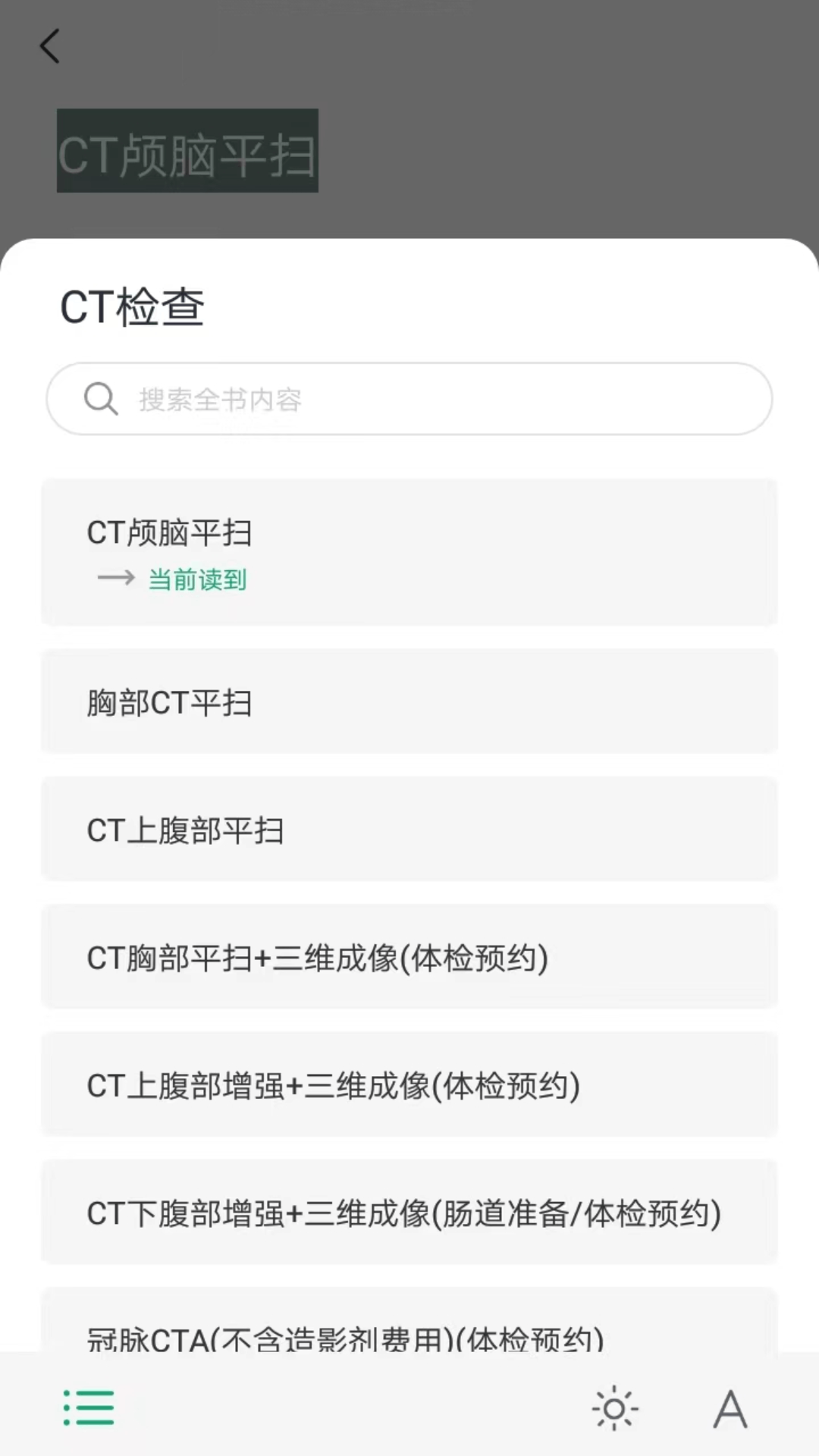The image size is (819, 1456).
Task: Click inside the 搜索全书内容 search field
Action: [x=409, y=398]
